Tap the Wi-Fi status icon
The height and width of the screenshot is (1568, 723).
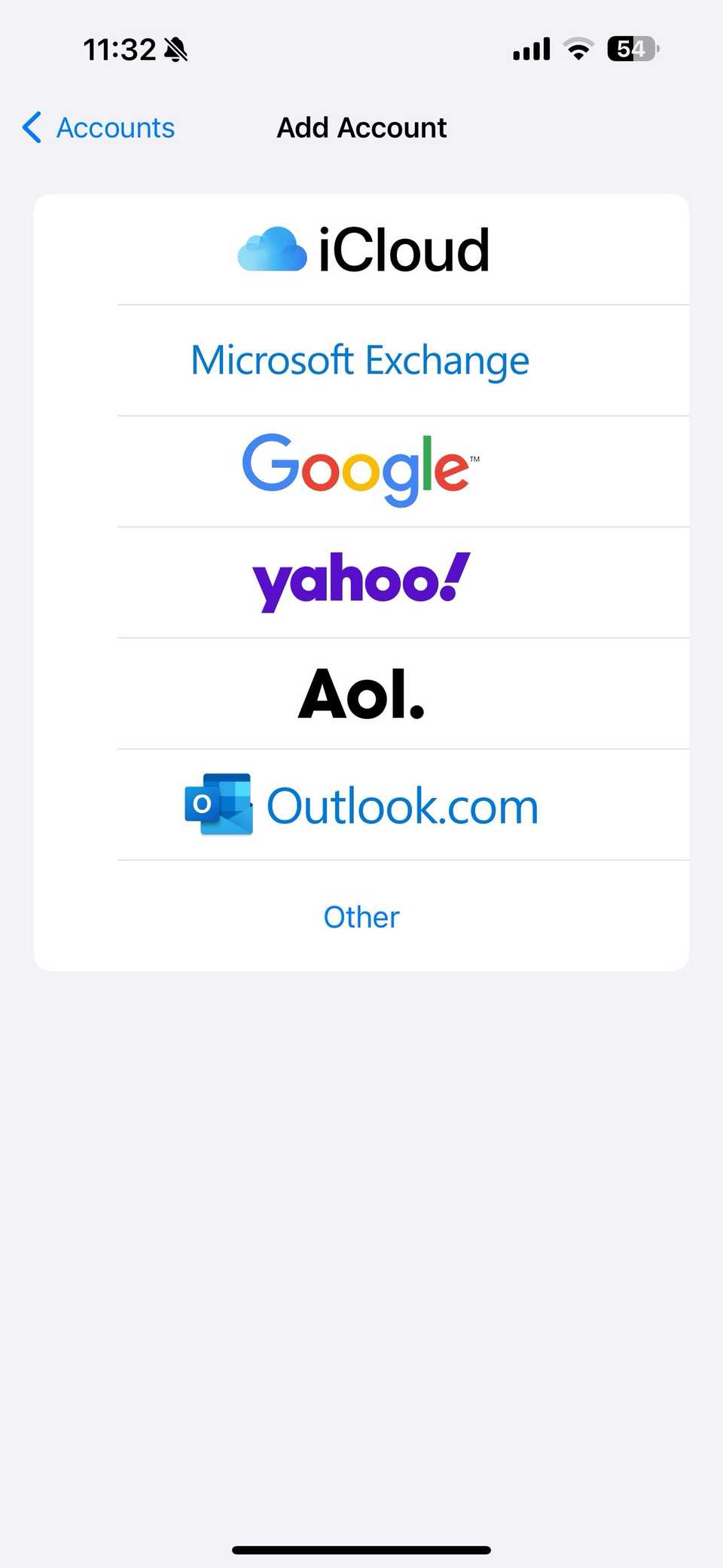click(577, 47)
